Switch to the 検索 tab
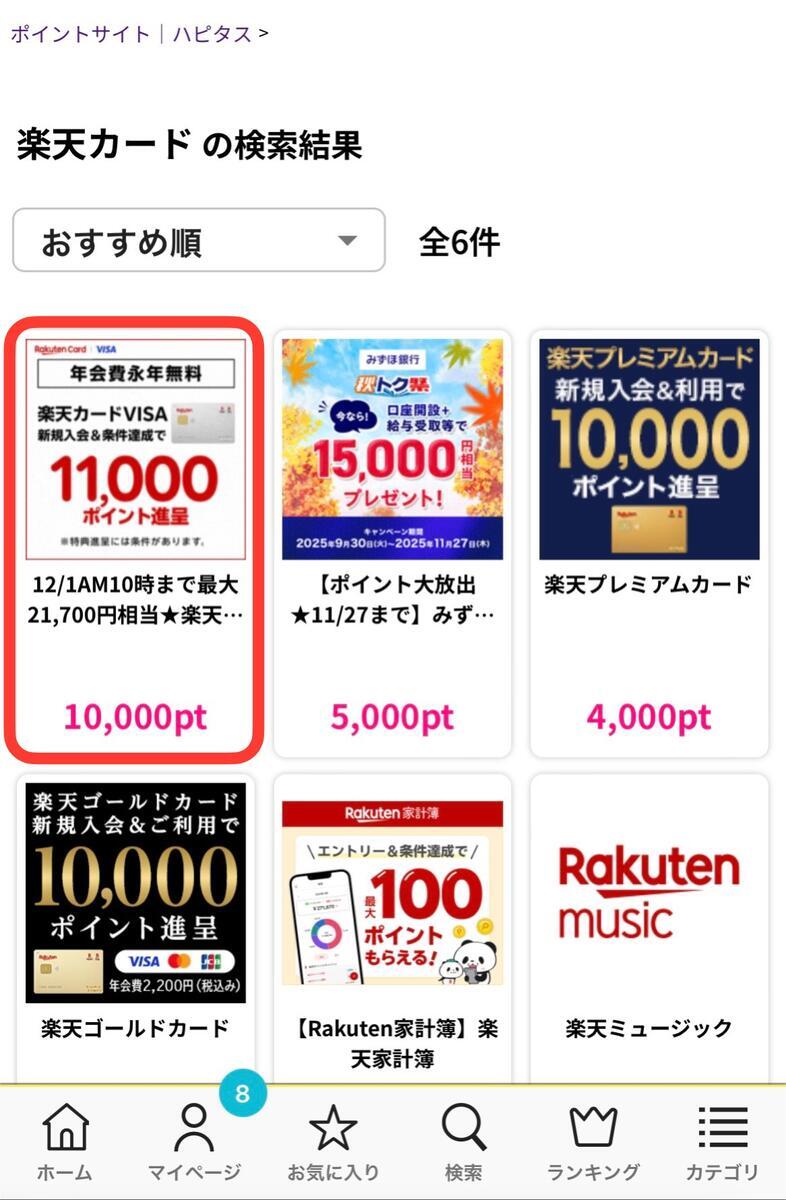The height and width of the screenshot is (1200, 786). tap(463, 1143)
